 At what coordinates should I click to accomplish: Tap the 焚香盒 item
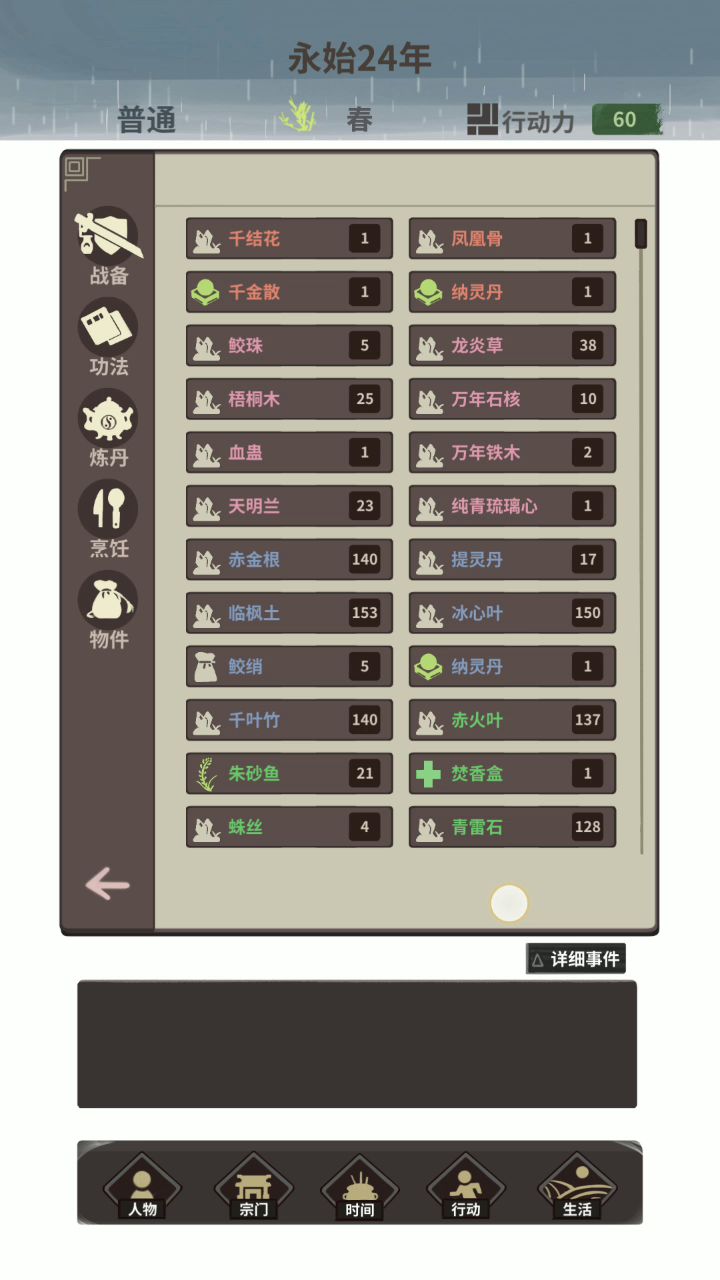tap(512, 773)
